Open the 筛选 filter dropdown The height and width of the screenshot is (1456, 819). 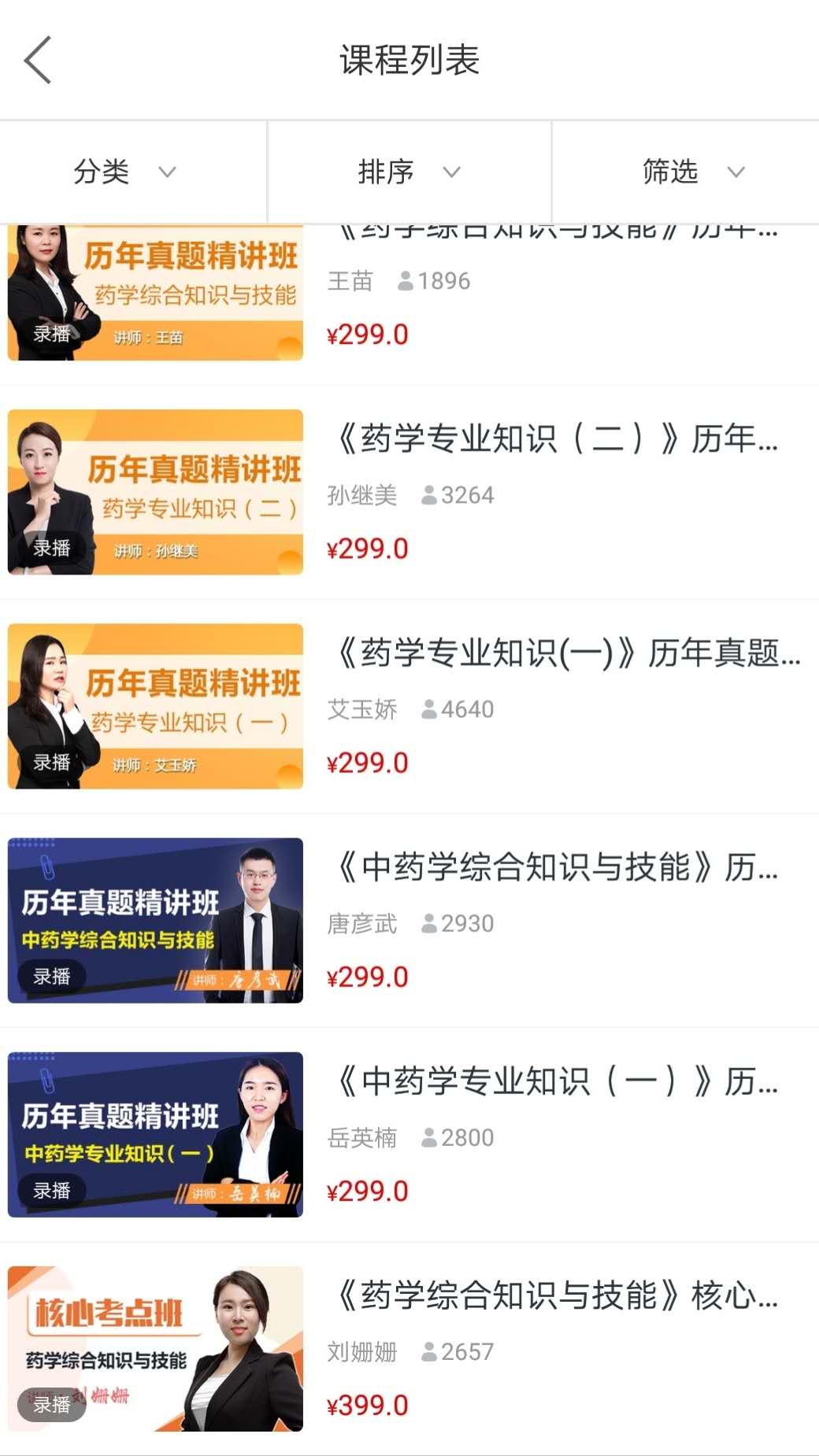click(x=692, y=172)
